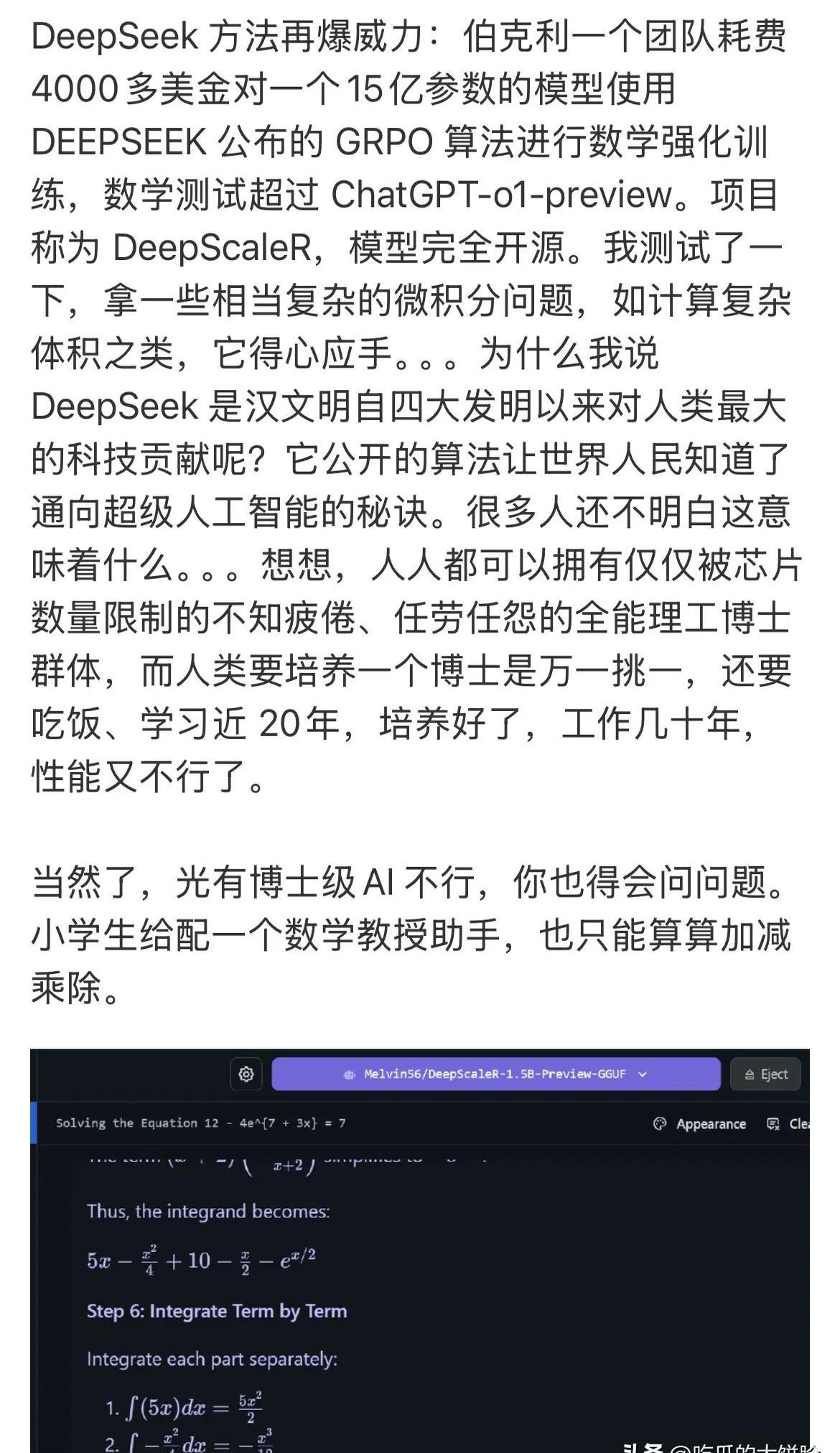Click the chip icon beside the model name
Screen dimensions: 840x1453
[350, 1075]
